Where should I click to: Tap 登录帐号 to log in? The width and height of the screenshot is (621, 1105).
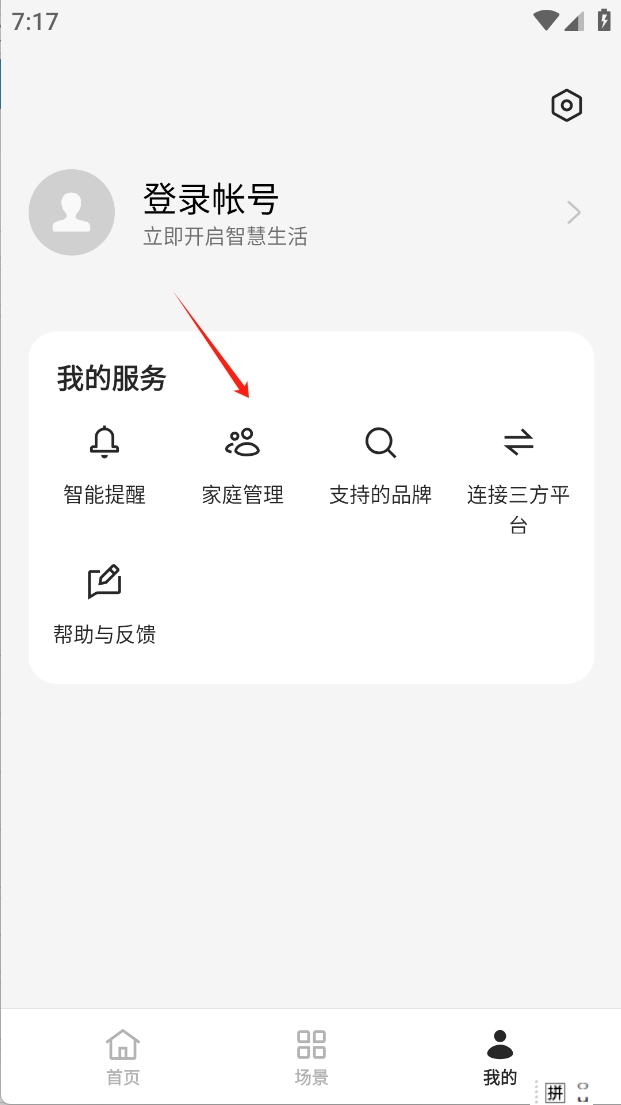click(x=211, y=199)
